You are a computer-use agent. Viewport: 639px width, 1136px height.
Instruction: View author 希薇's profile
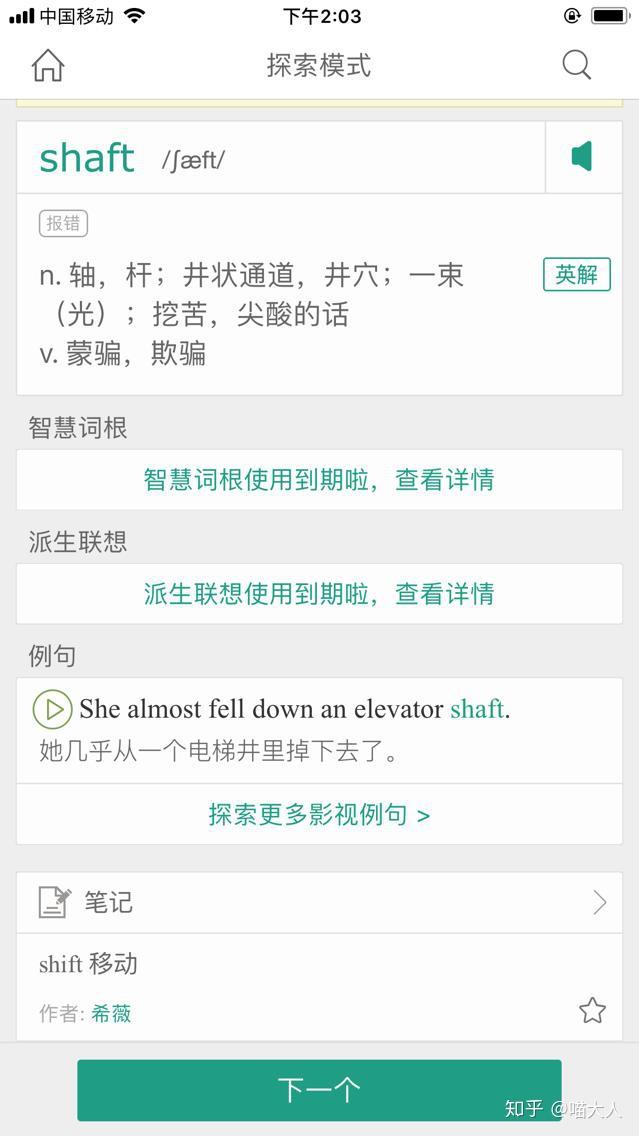point(111,1013)
